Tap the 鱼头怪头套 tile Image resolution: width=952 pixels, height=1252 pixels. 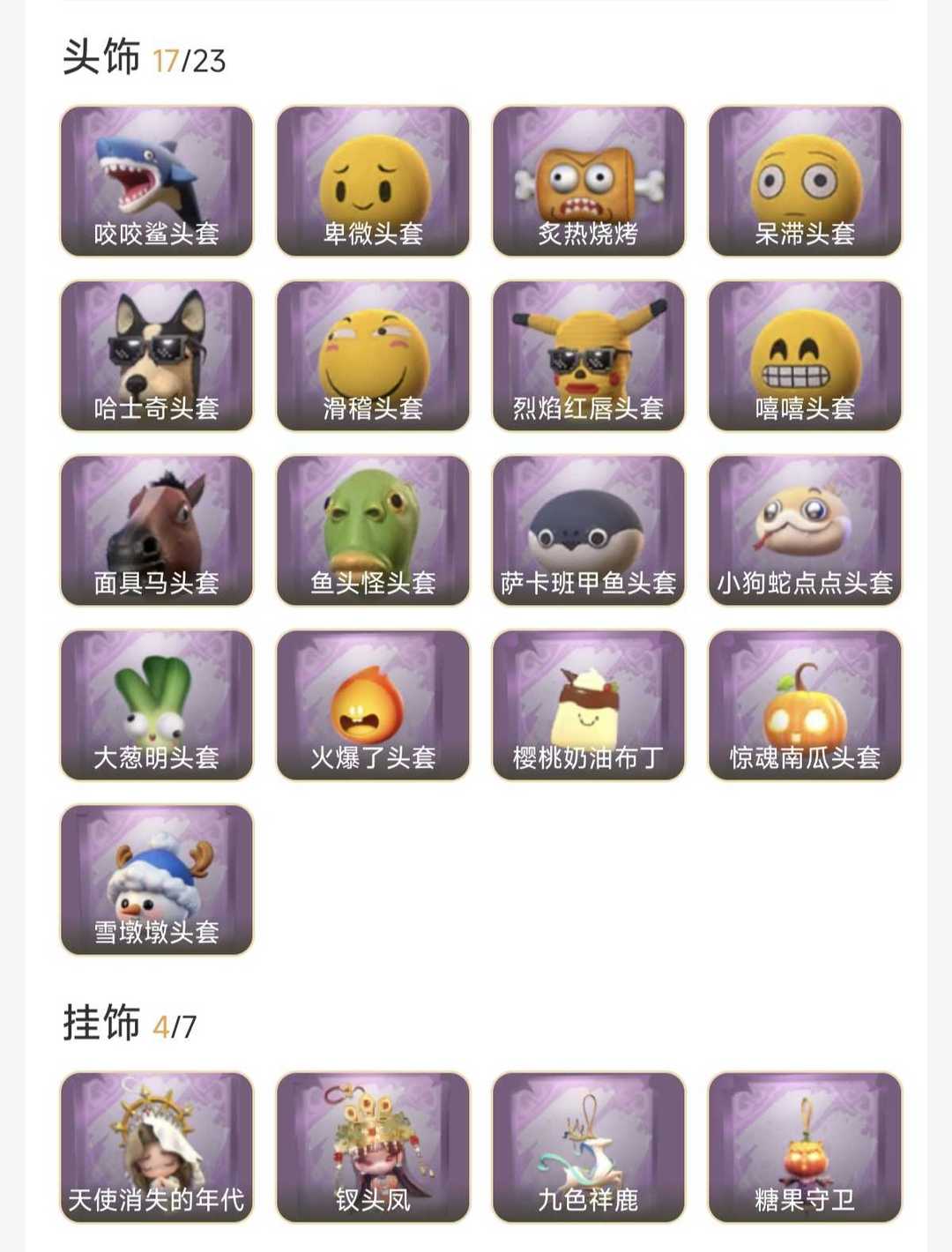point(373,531)
